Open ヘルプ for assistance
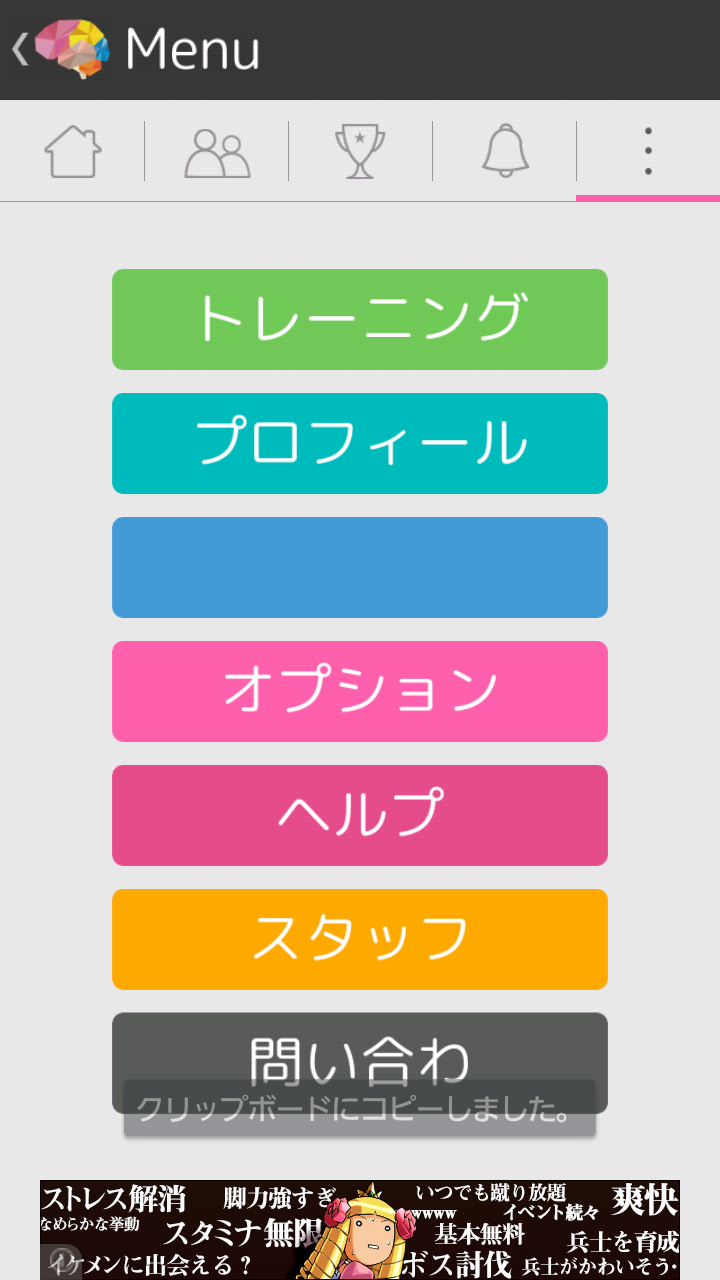 359,814
